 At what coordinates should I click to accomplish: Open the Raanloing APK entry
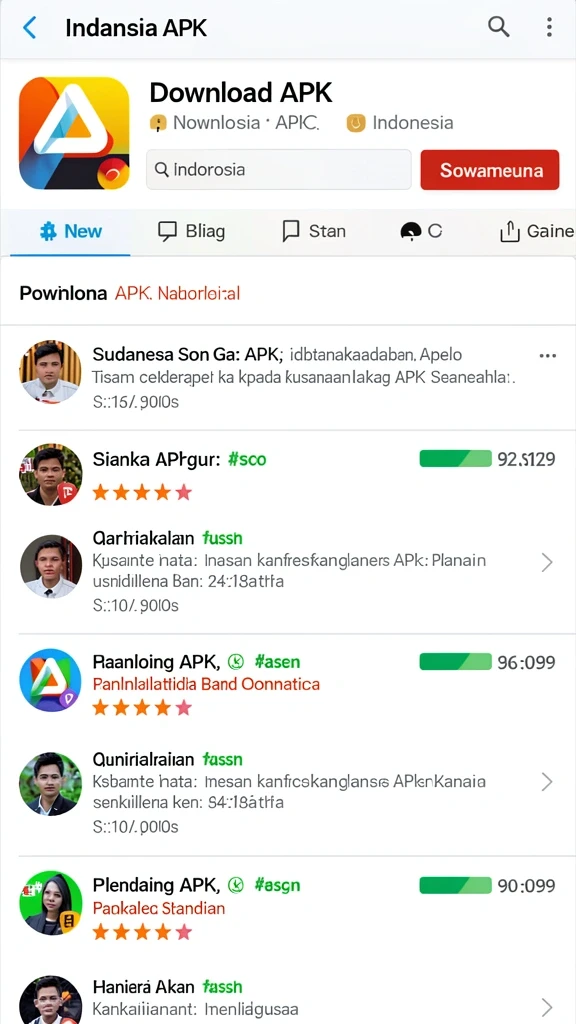tap(287, 682)
